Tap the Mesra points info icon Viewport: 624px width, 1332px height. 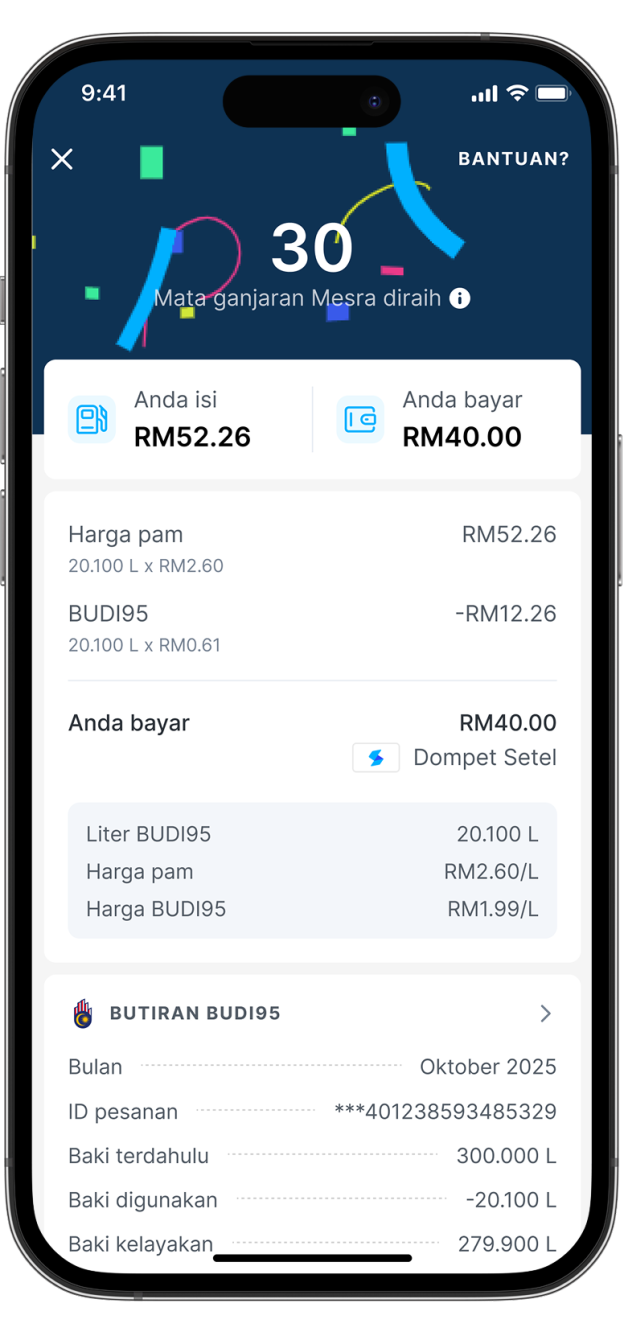click(460, 298)
